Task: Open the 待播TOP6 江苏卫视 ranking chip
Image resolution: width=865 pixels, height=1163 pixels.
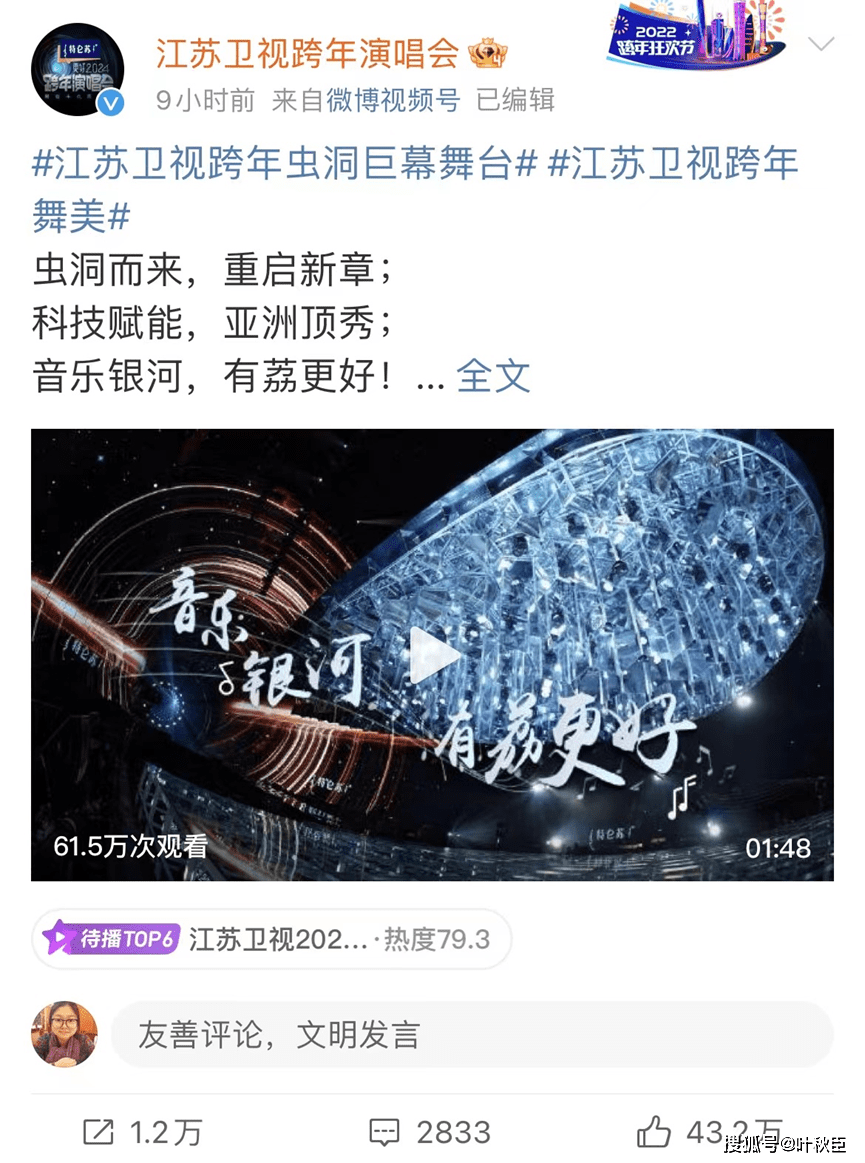Action: pyautogui.click(x=271, y=939)
